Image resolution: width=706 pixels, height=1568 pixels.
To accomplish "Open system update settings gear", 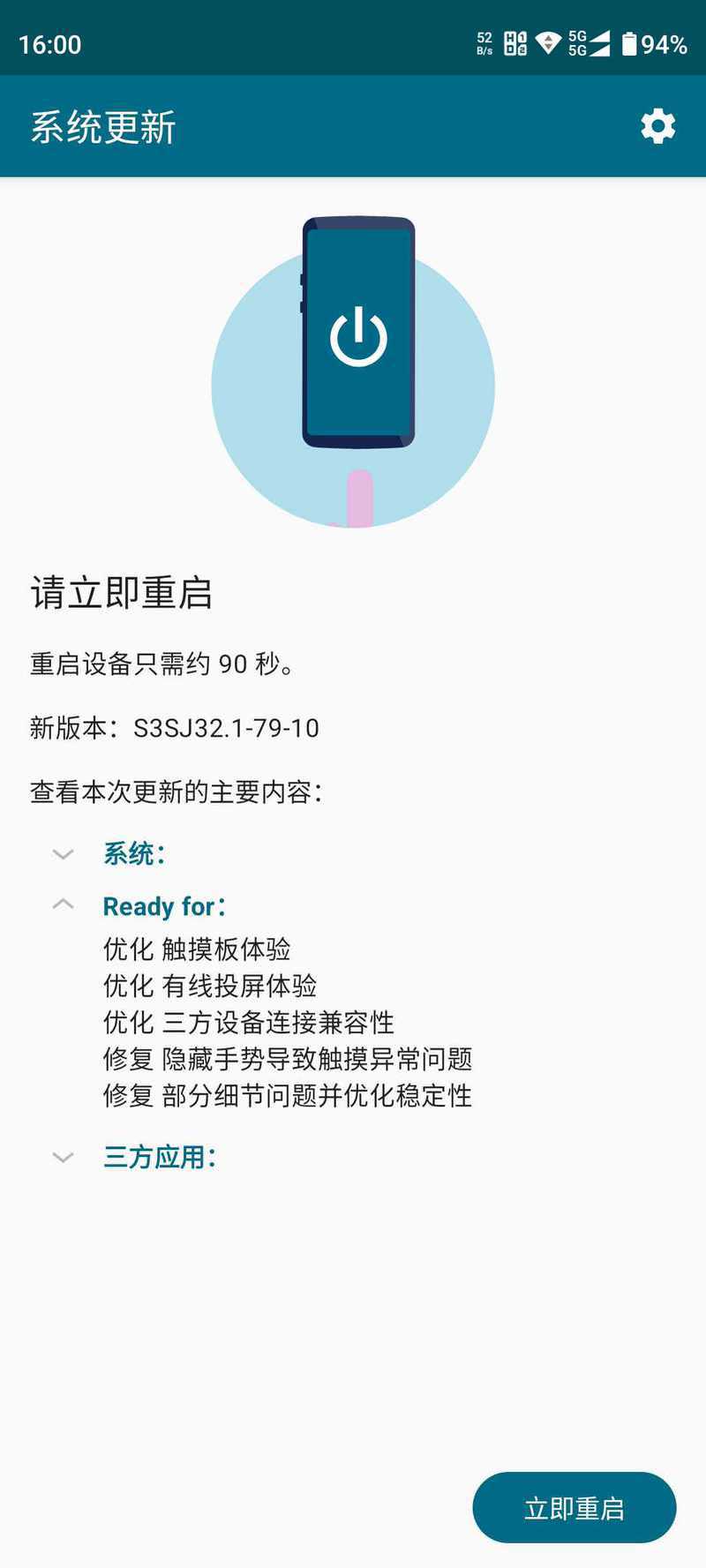I will coord(657,127).
